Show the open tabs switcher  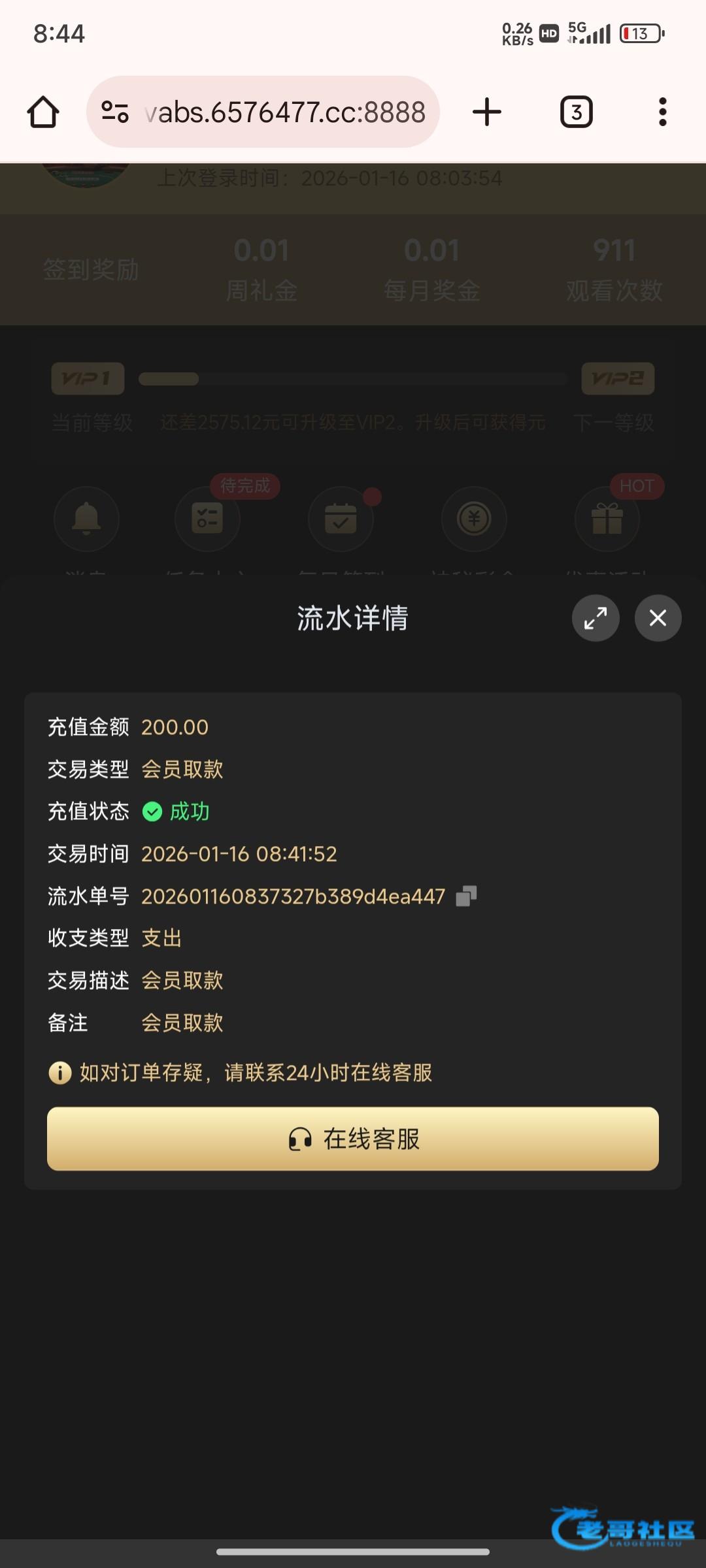[x=576, y=112]
